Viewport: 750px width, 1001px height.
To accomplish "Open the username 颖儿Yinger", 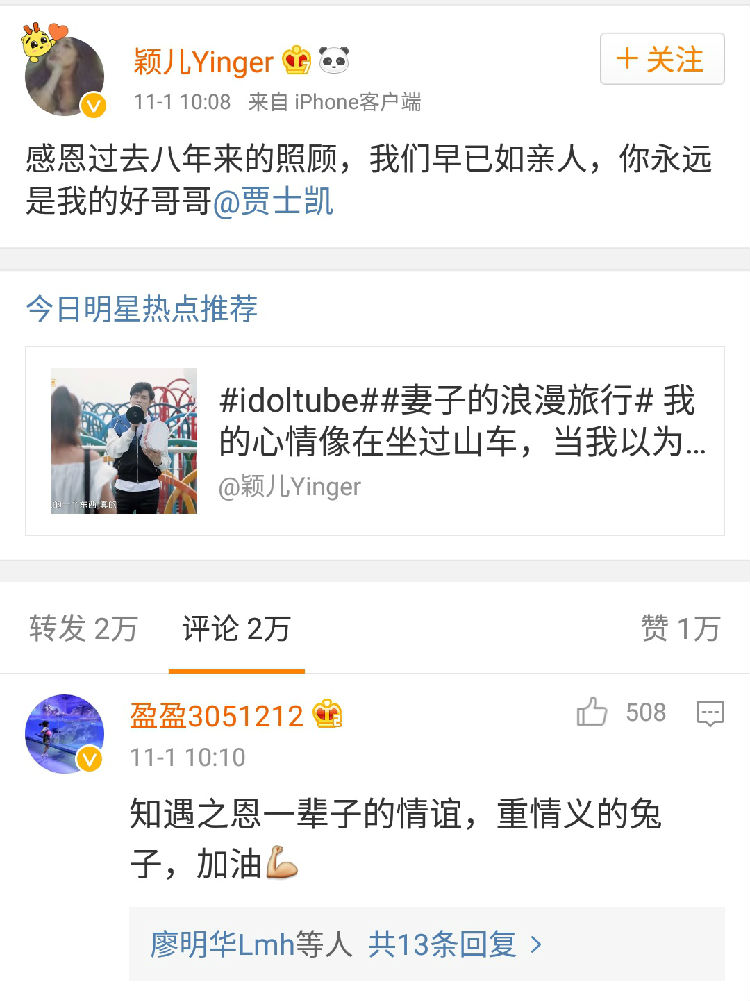I will pos(203,62).
